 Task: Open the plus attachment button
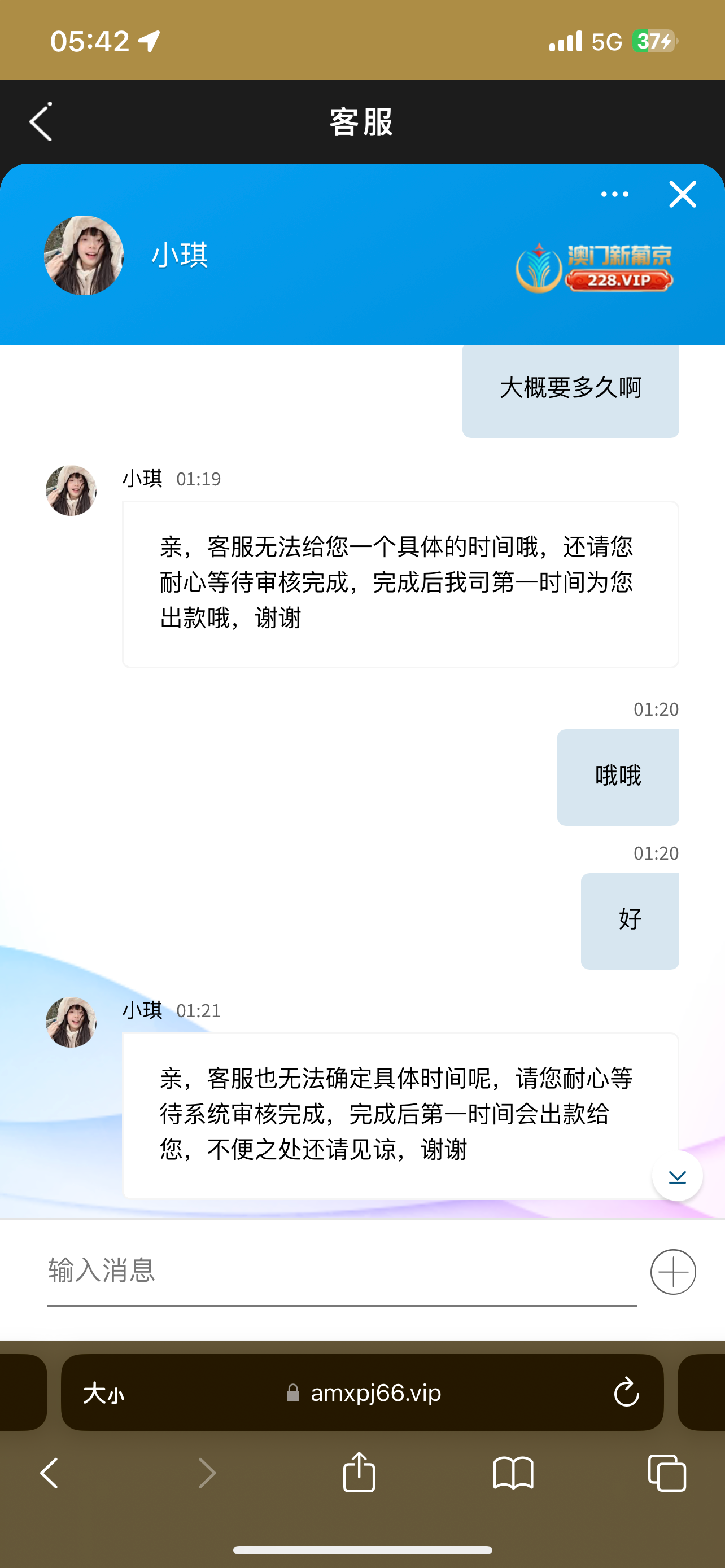coord(672,1272)
